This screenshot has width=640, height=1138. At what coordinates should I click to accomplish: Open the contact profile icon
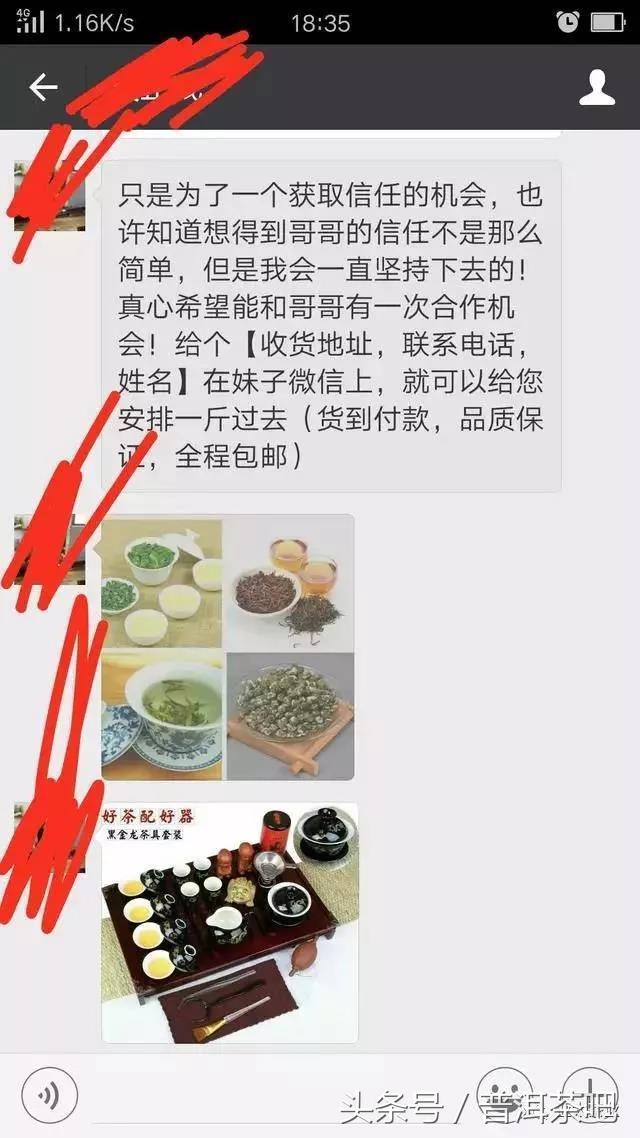597,88
